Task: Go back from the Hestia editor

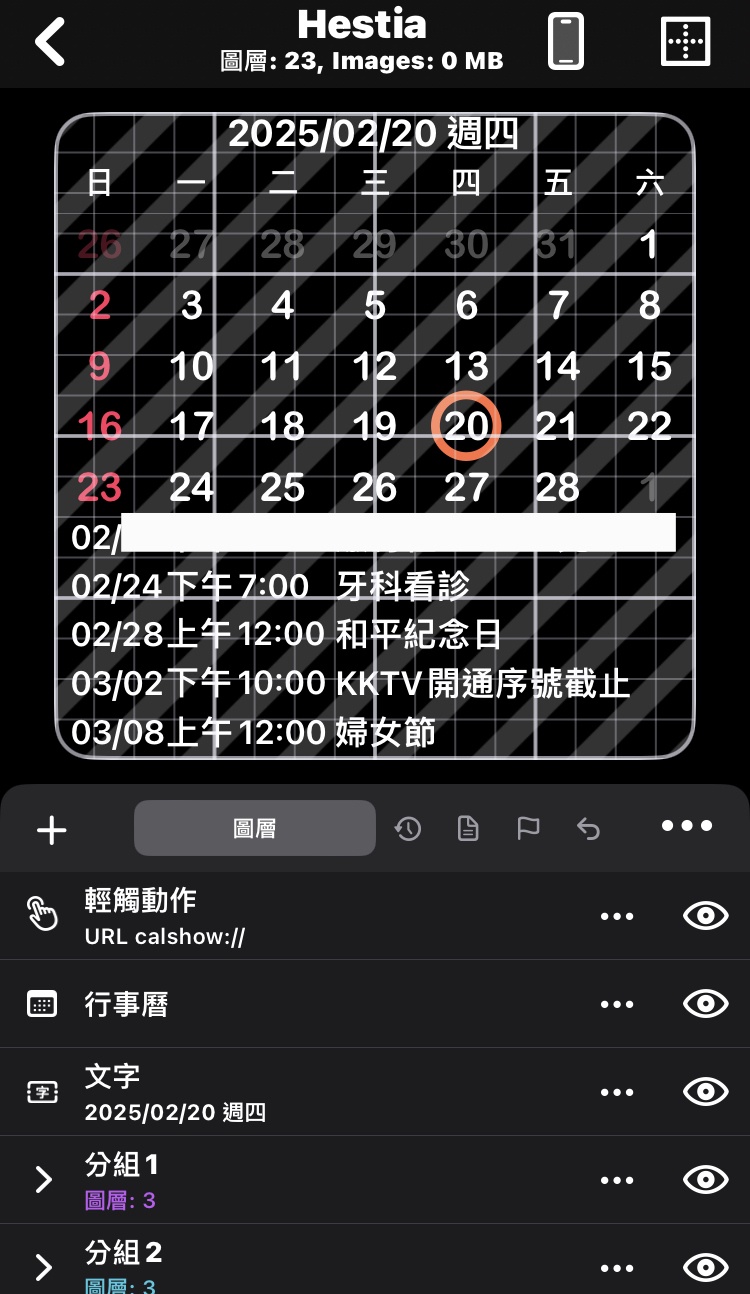Action: tap(49, 42)
